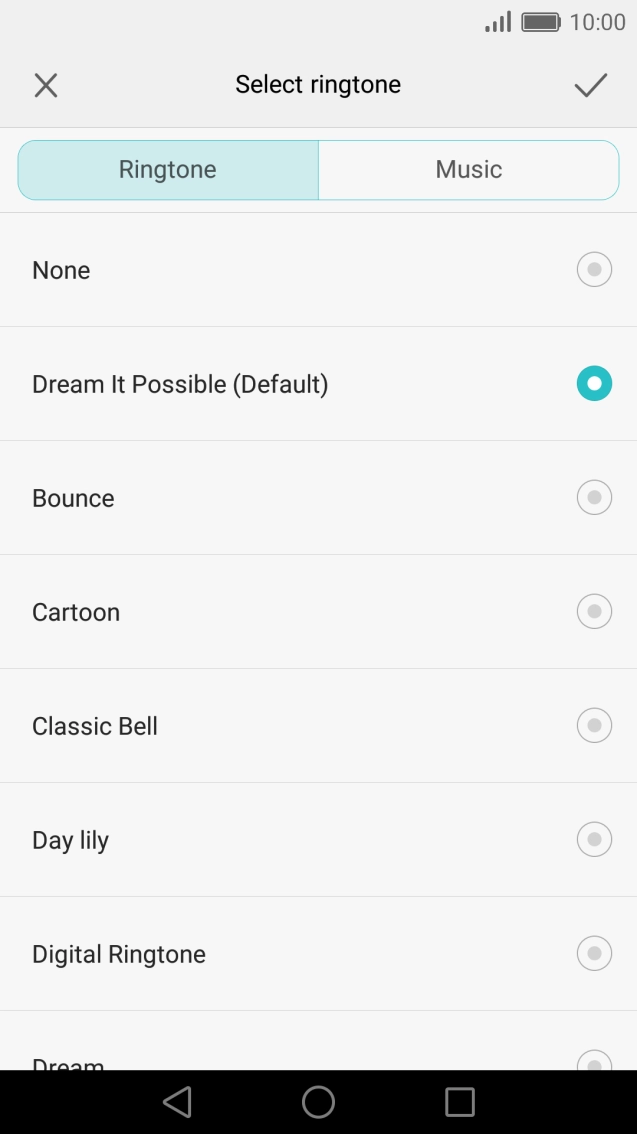Choose the Day lily ringtone
The image size is (637, 1134).
point(594,840)
